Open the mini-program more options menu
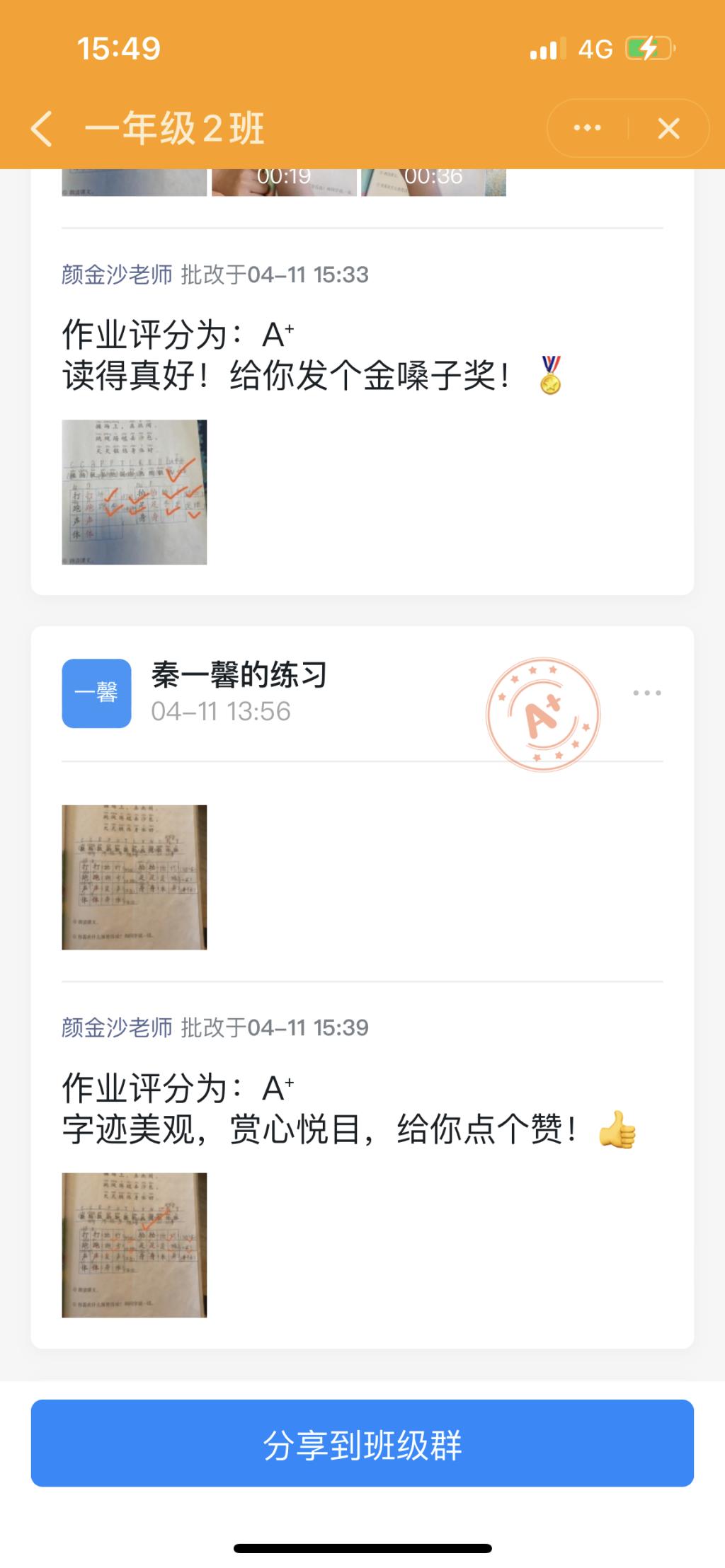The width and height of the screenshot is (725, 1568). (x=587, y=128)
